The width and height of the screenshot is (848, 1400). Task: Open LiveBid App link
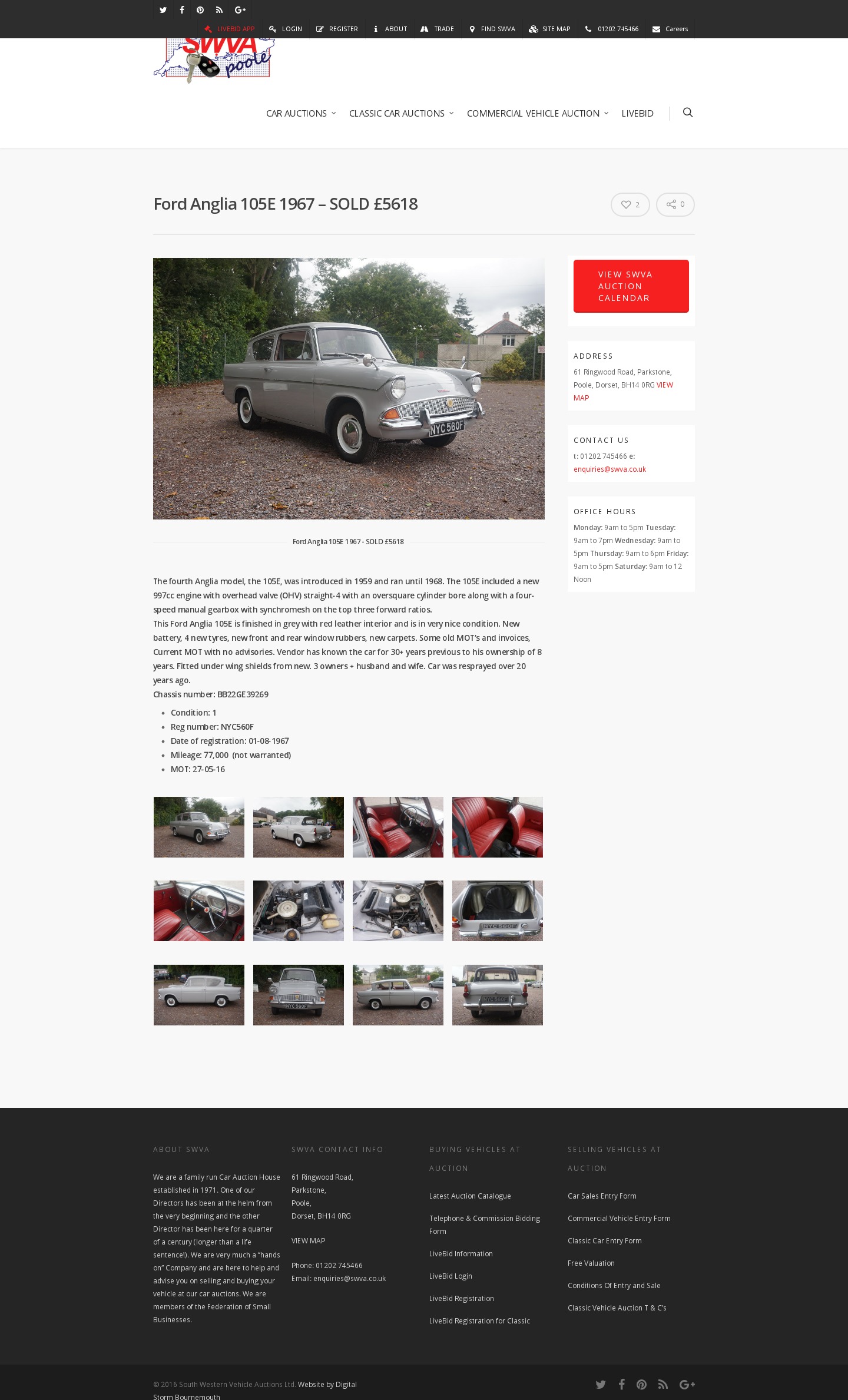coord(230,29)
